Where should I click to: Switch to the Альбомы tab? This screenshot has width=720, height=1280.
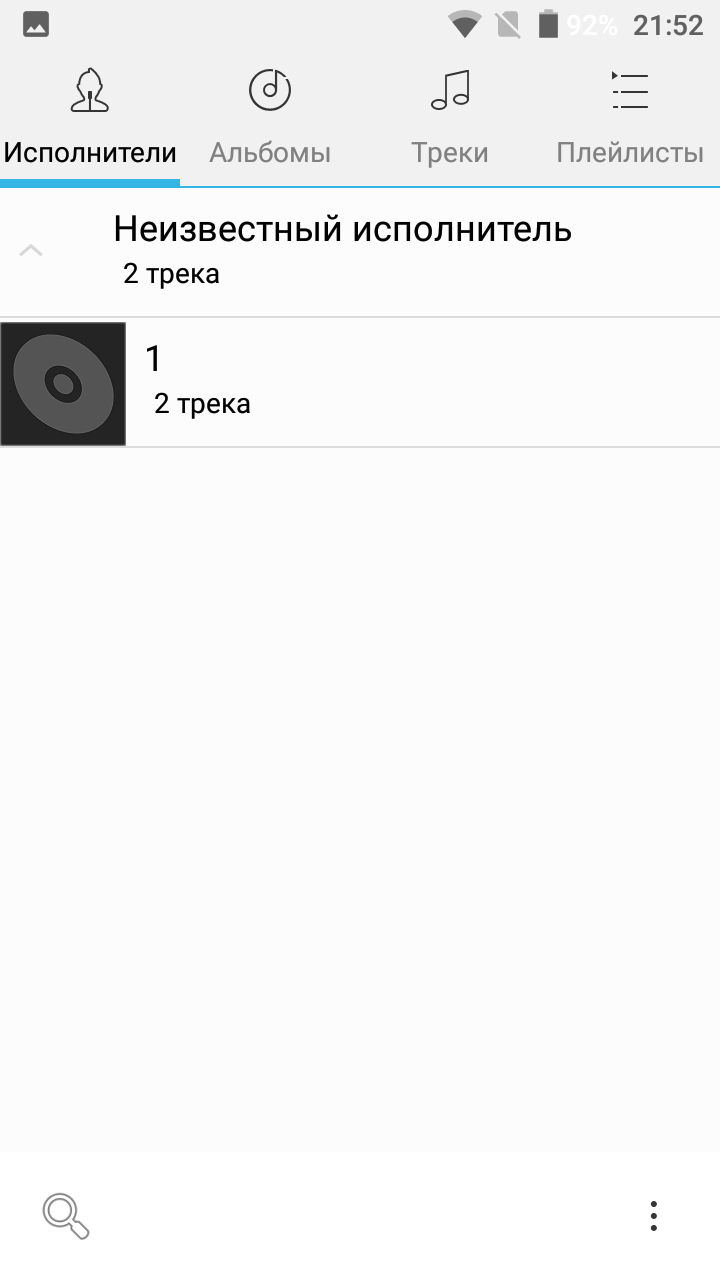(270, 120)
